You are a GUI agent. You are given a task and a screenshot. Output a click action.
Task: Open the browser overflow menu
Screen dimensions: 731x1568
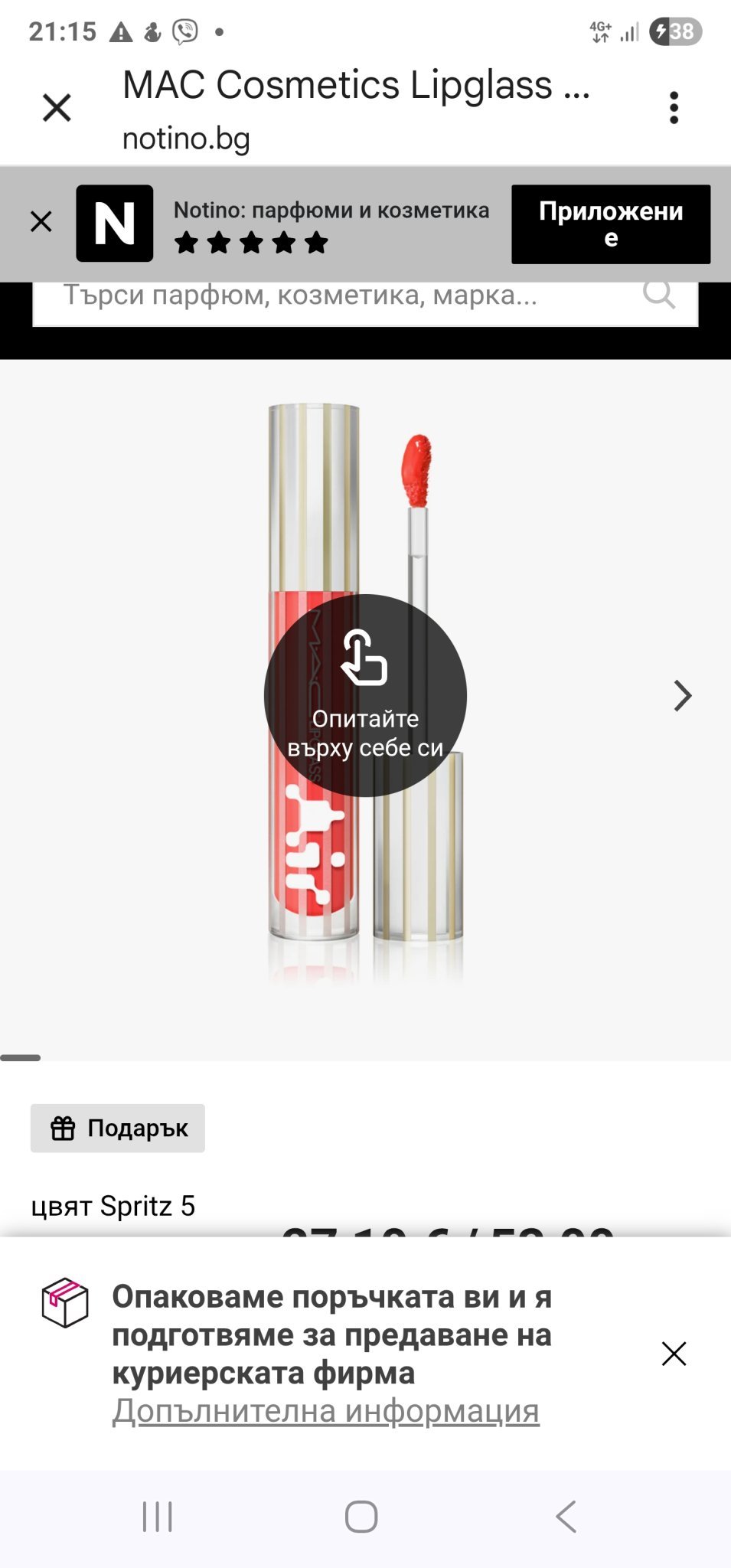tap(674, 107)
